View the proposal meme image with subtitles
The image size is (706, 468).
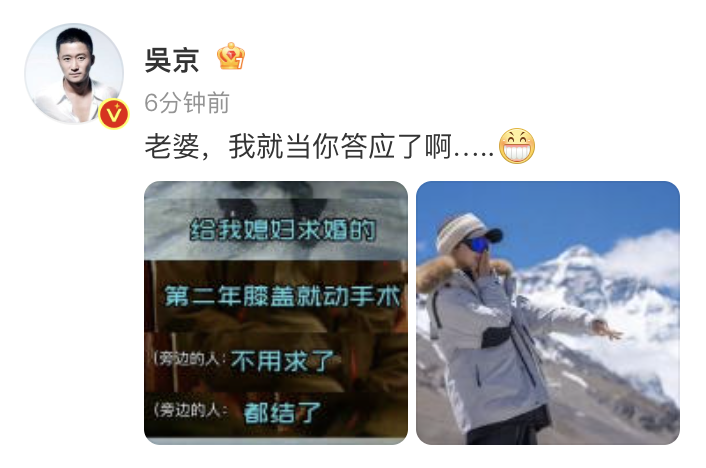(x=275, y=312)
